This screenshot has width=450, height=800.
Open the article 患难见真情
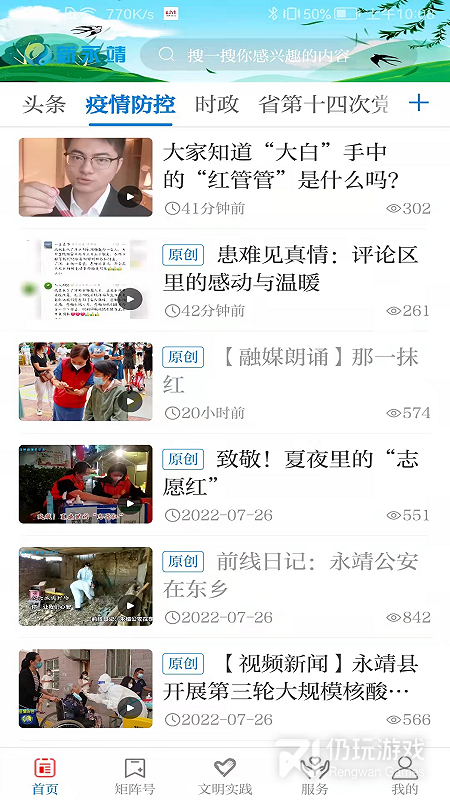click(x=225, y=280)
